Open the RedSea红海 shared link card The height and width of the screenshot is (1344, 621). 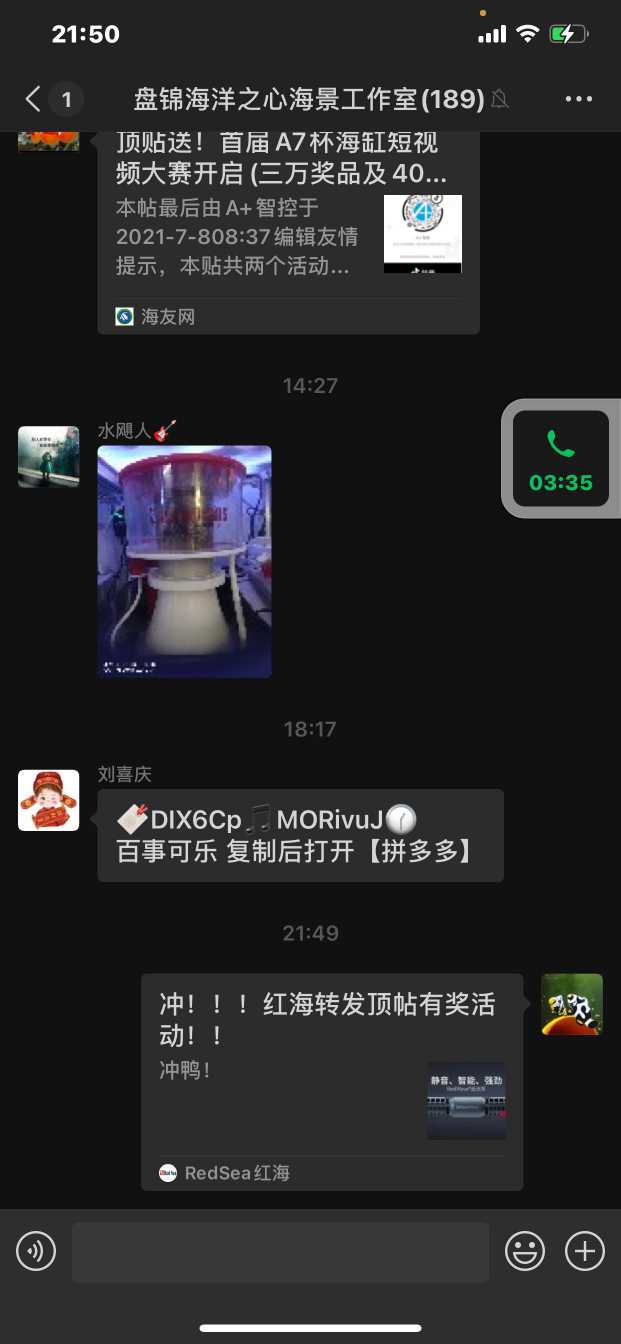[331, 1080]
